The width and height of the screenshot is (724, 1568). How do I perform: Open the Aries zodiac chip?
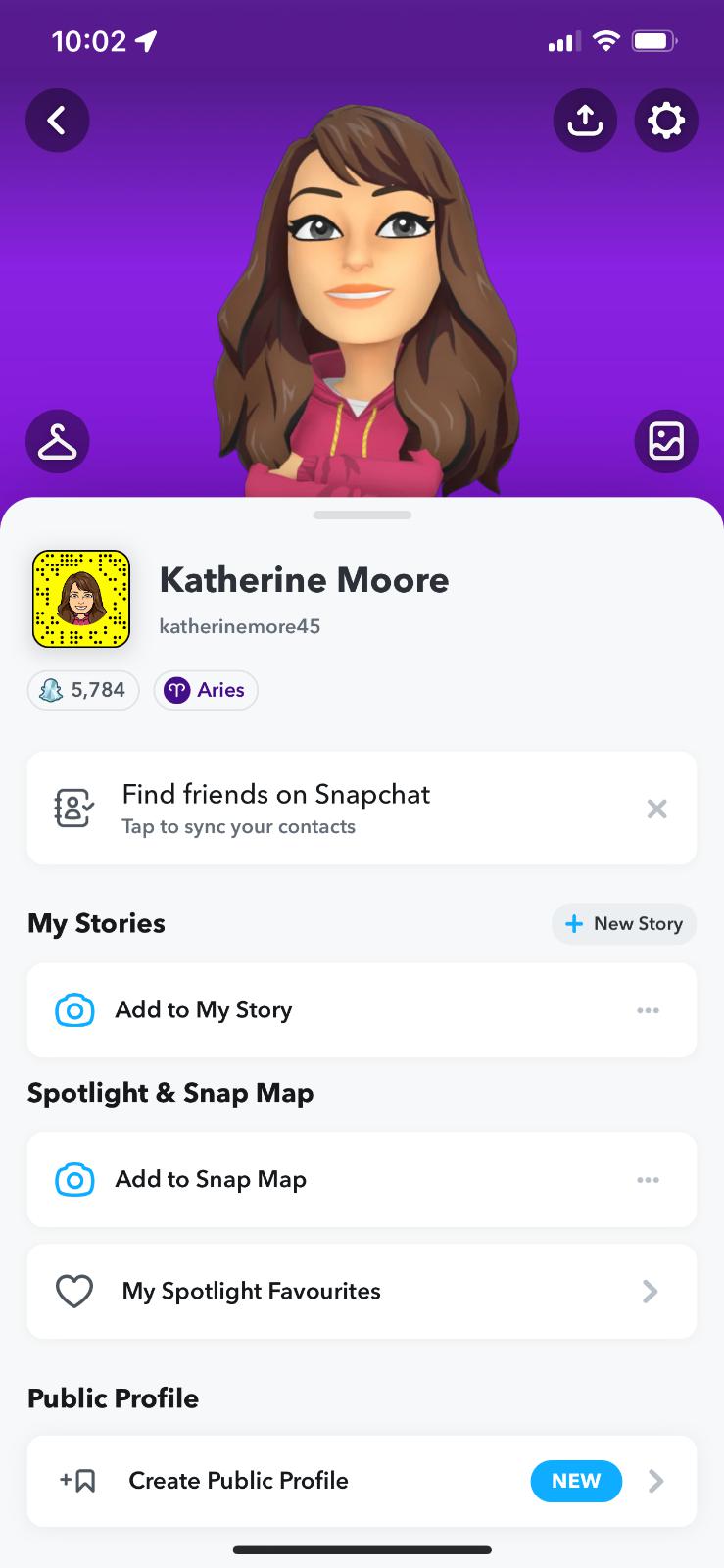coord(206,690)
